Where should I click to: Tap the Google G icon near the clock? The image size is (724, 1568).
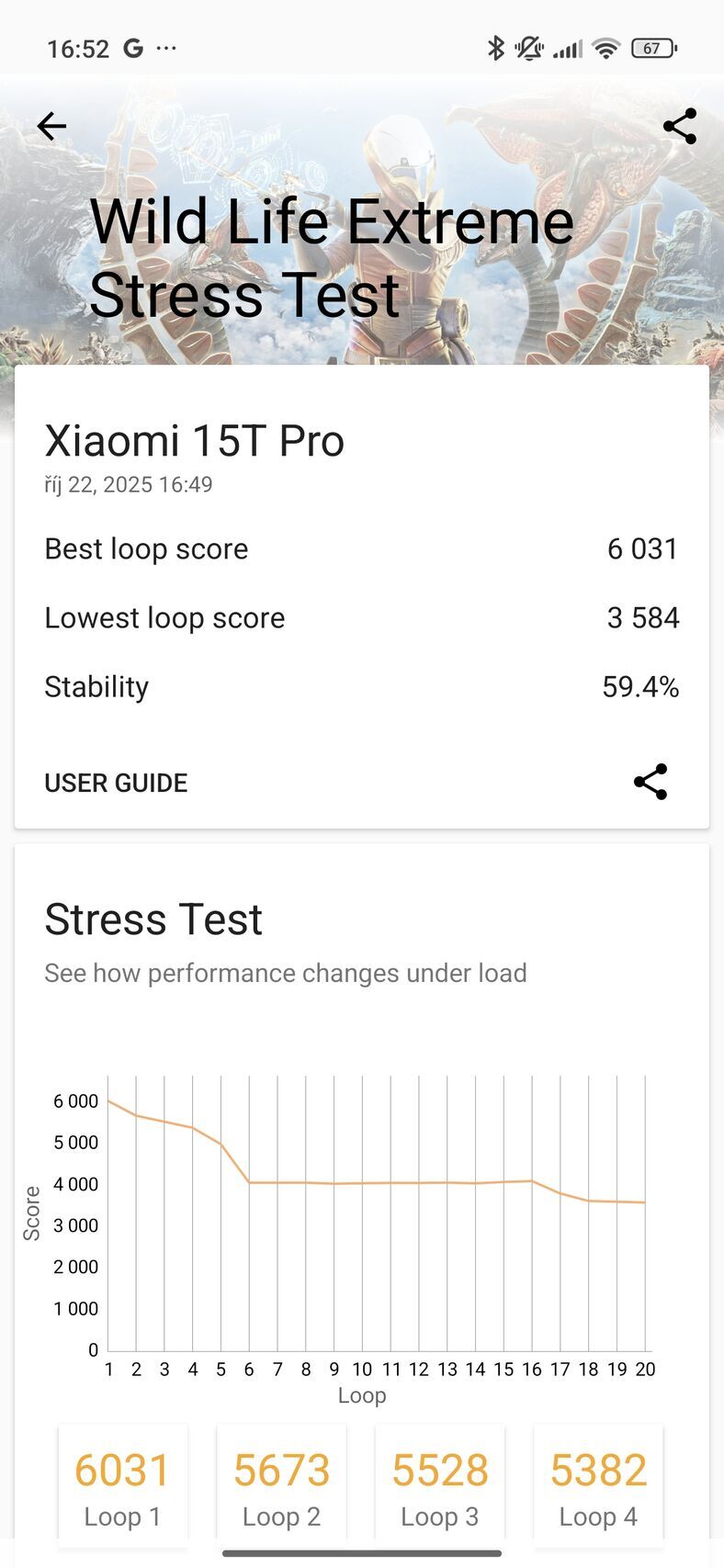[131, 47]
